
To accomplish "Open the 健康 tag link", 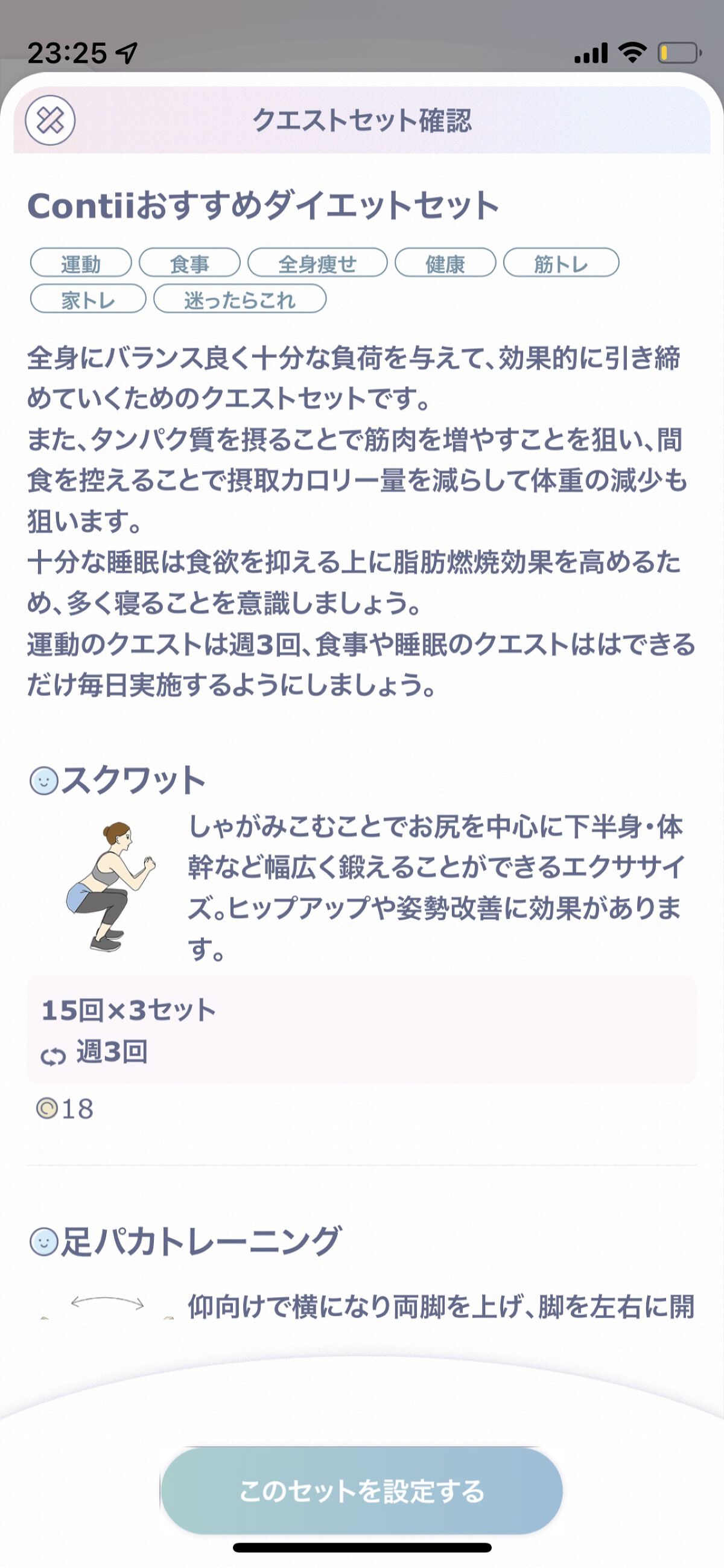I will (446, 263).
